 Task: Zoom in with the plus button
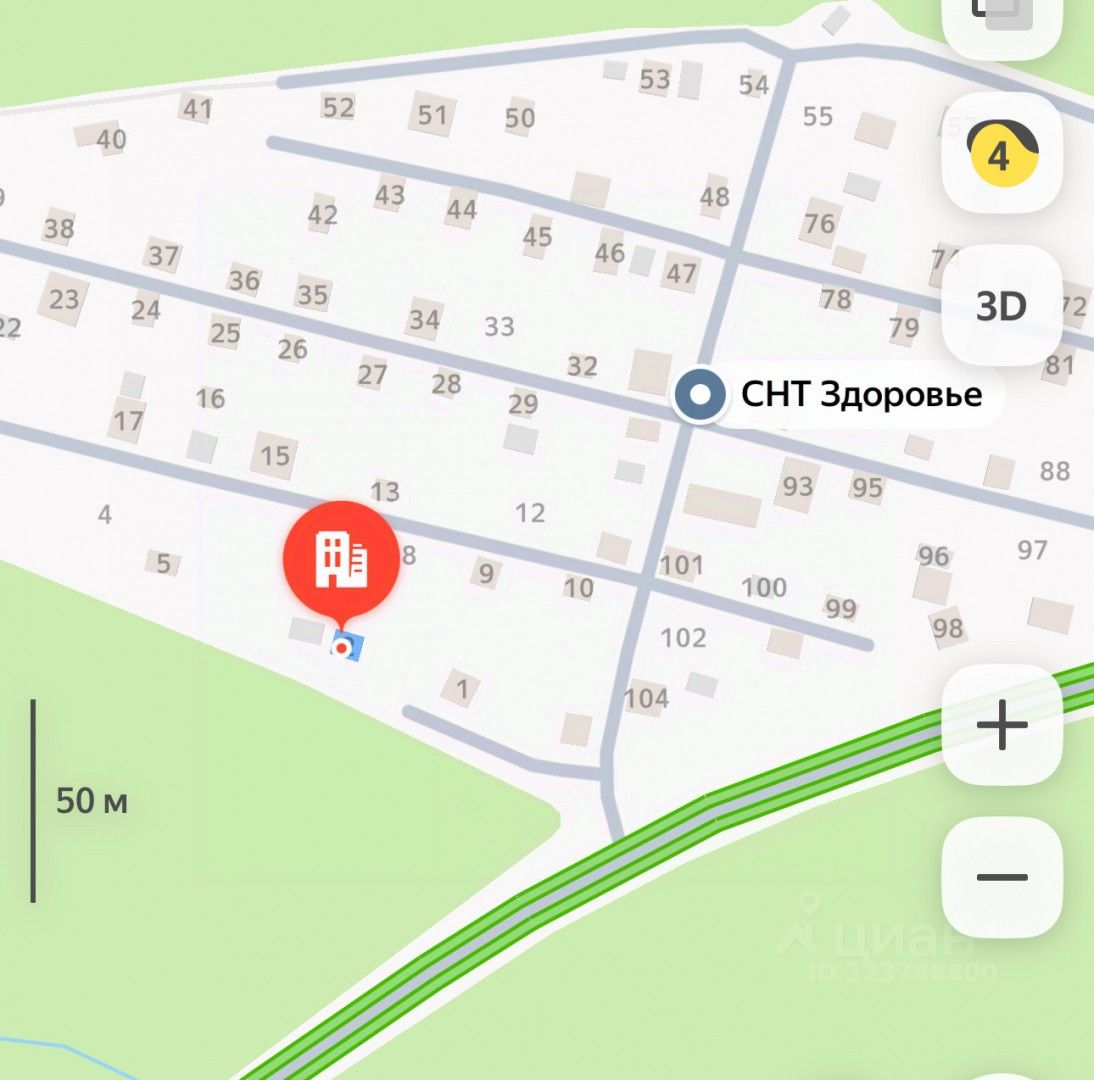coord(1001,727)
